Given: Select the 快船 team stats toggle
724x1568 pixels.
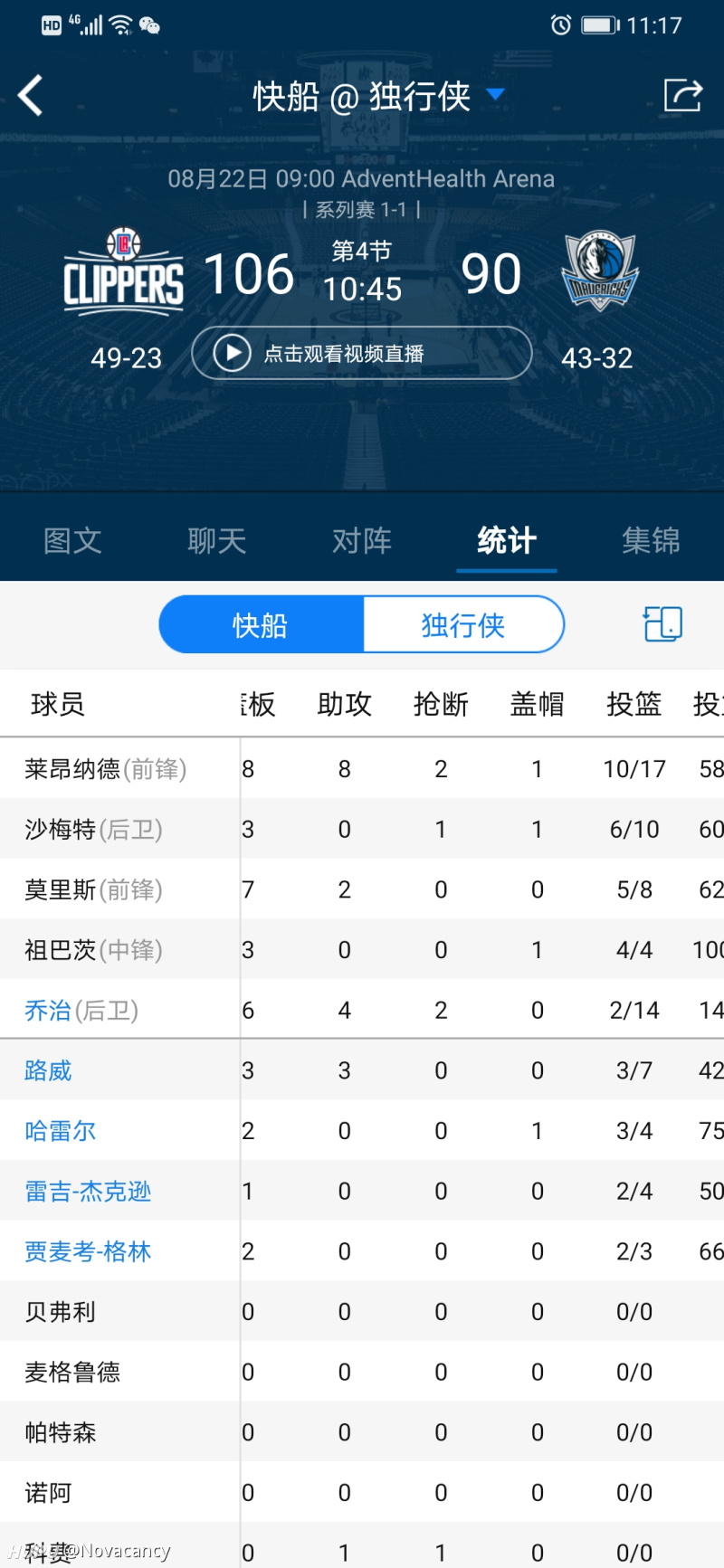Looking at the screenshot, I should 261,624.
